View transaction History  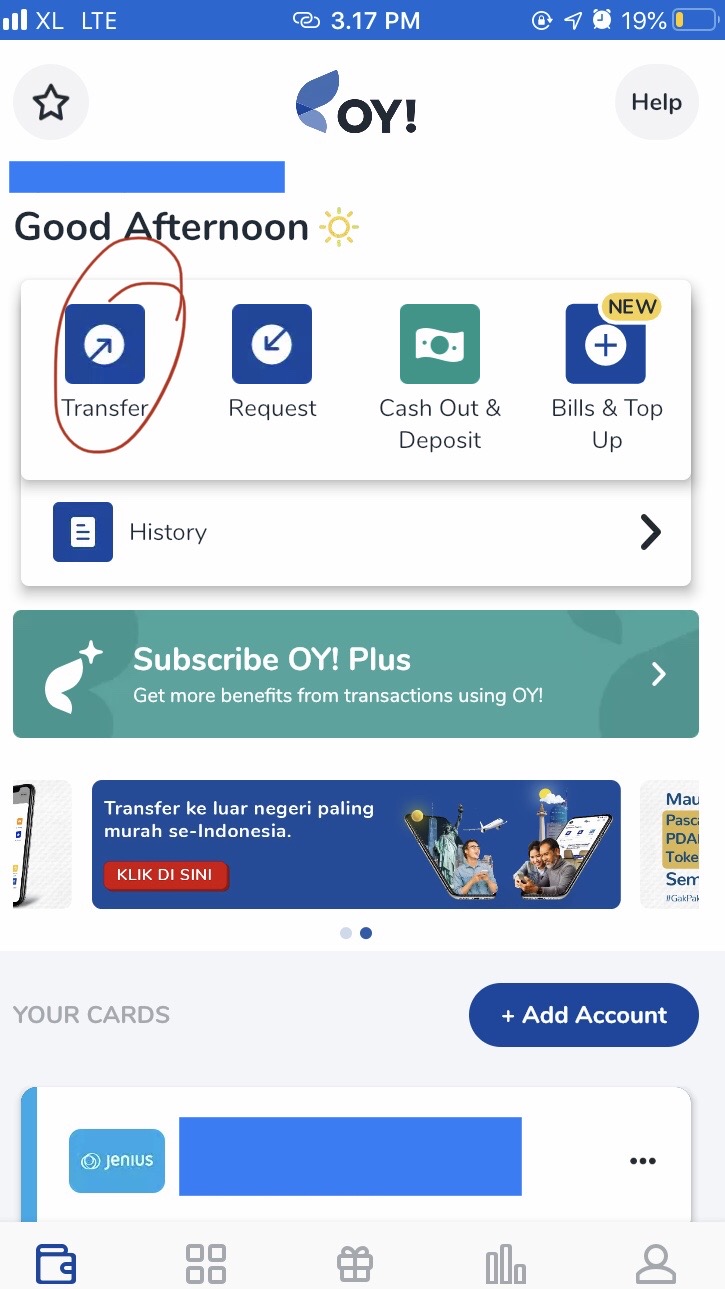[x=355, y=532]
